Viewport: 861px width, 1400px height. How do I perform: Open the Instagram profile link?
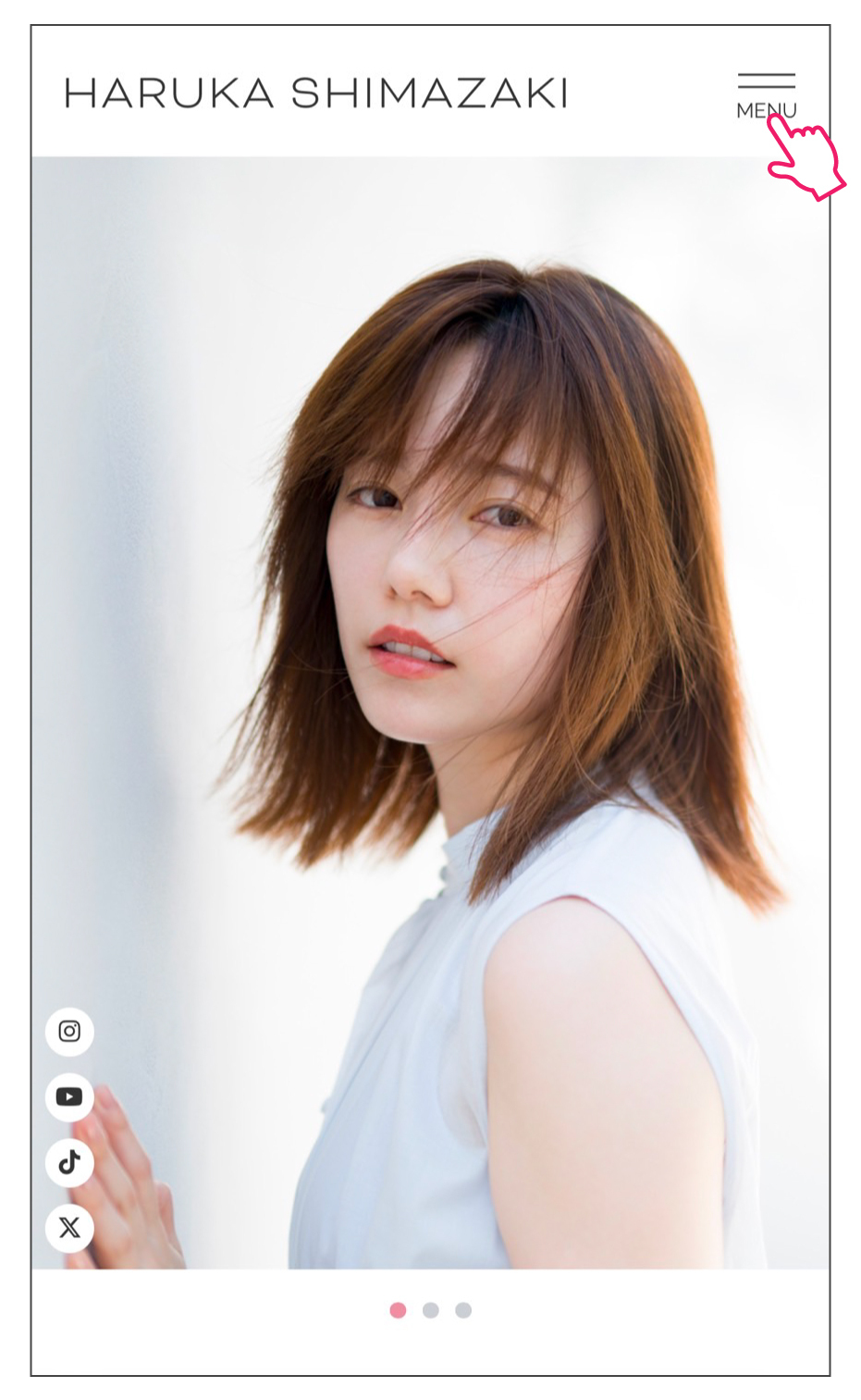(x=69, y=1031)
